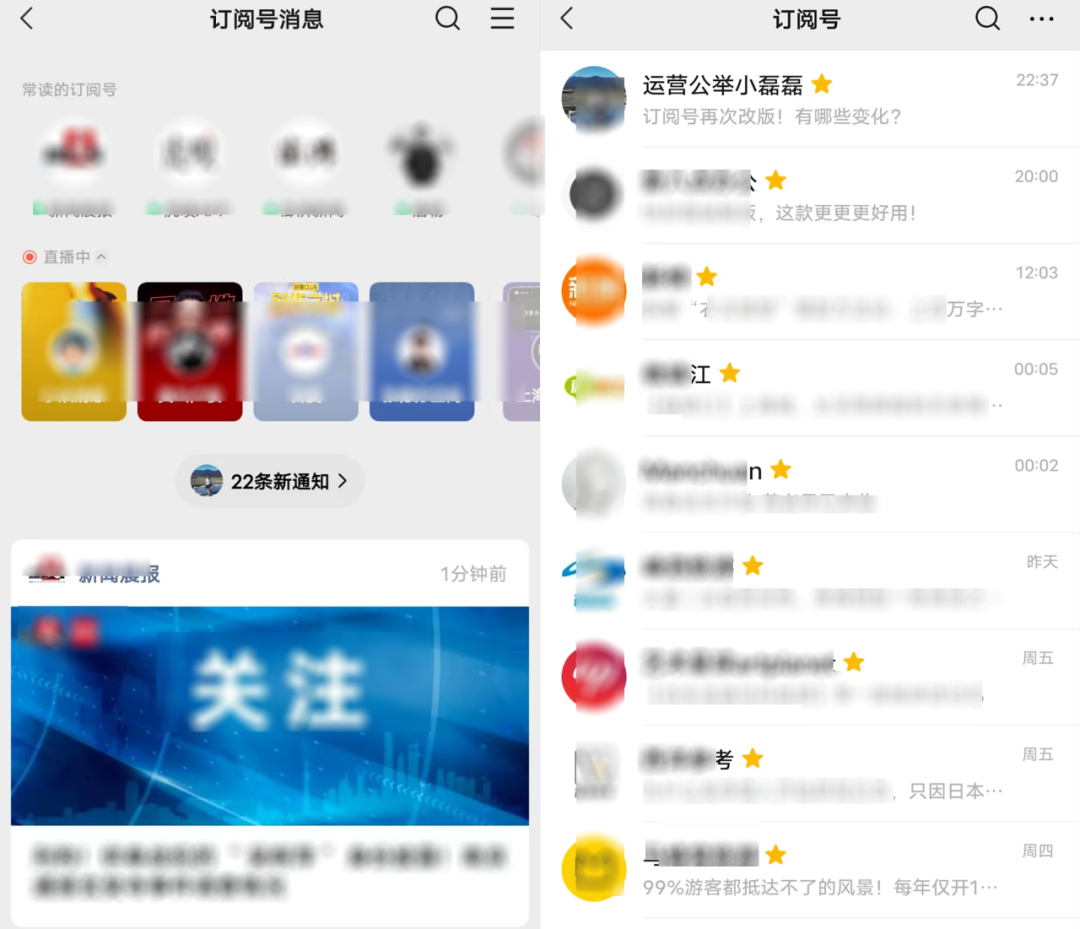Open the three-dot overflow menu on 订阅号
Viewport: 1080px width, 929px height.
(x=1041, y=19)
